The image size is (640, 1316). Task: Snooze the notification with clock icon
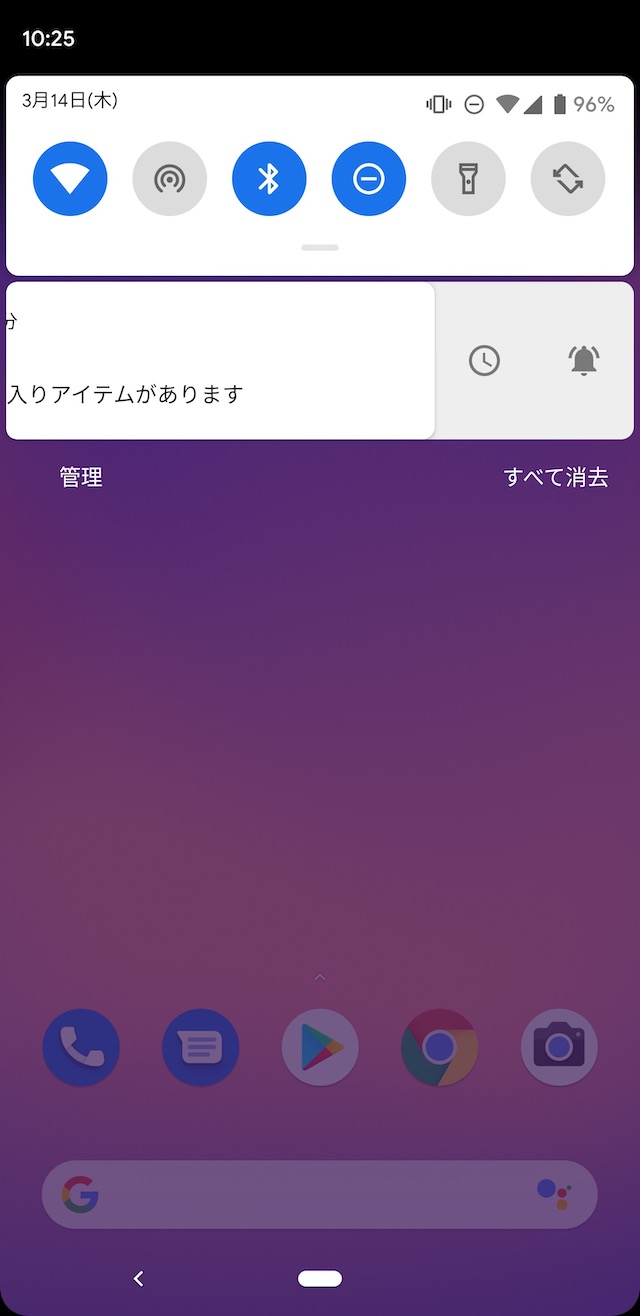click(484, 361)
